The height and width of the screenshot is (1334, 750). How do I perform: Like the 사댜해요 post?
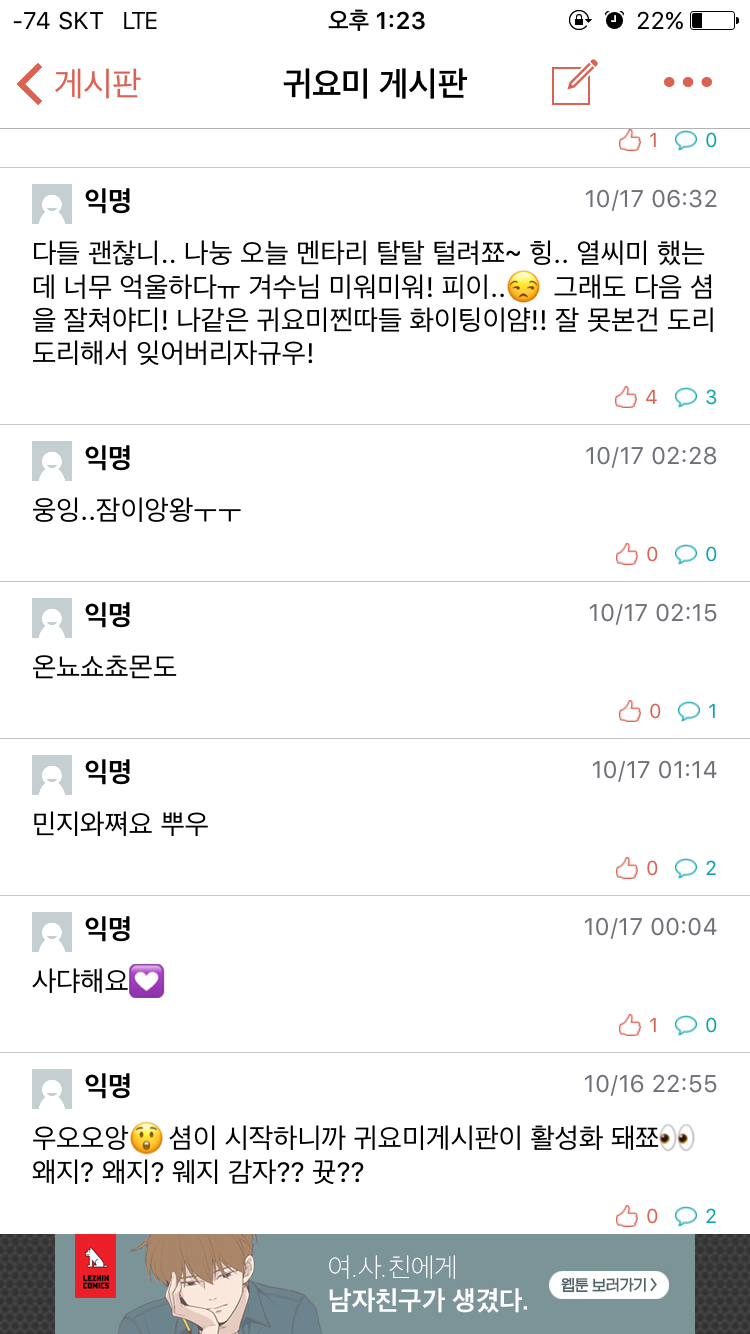click(x=637, y=1026)
